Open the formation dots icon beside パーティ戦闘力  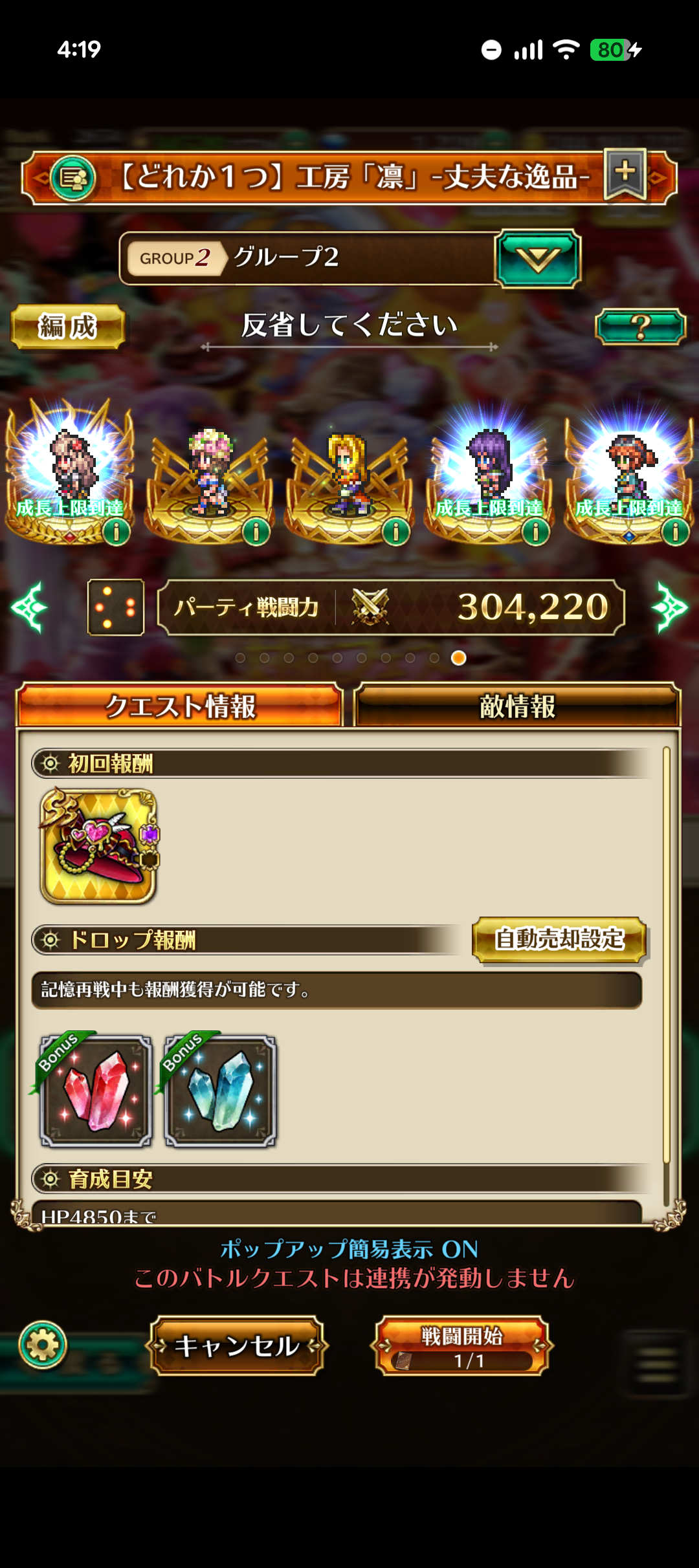116,607
